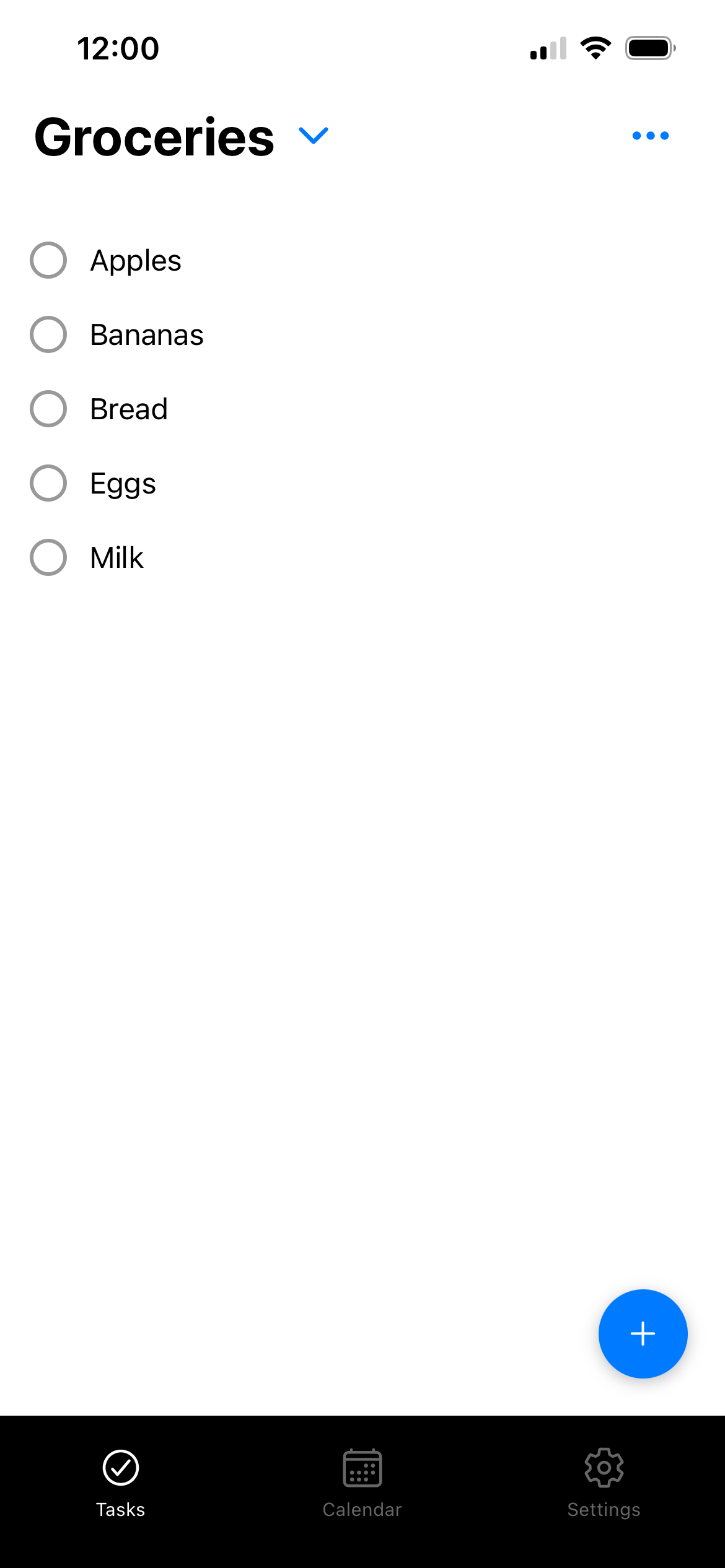Screen dimensions: 725x1568
Task: Select the Bananas task text
Action: [x=146, y=334]
